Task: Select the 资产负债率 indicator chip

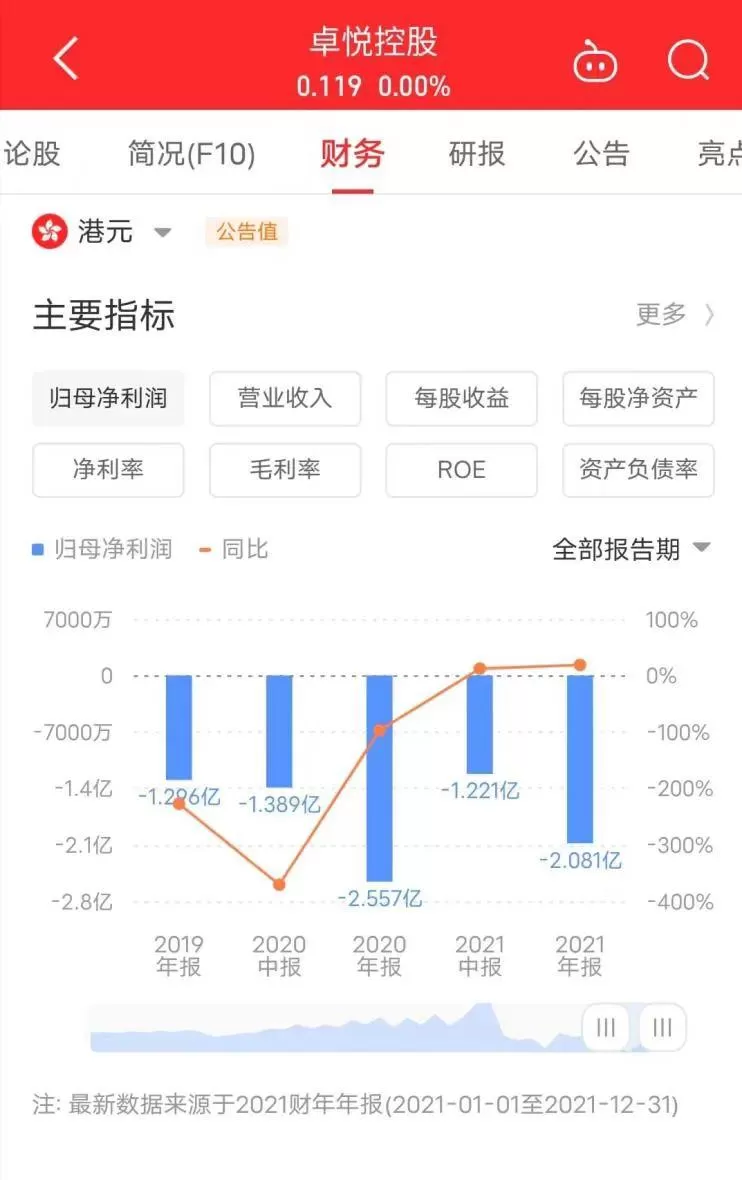Action: pyautogui.click(x=638, y=470)
